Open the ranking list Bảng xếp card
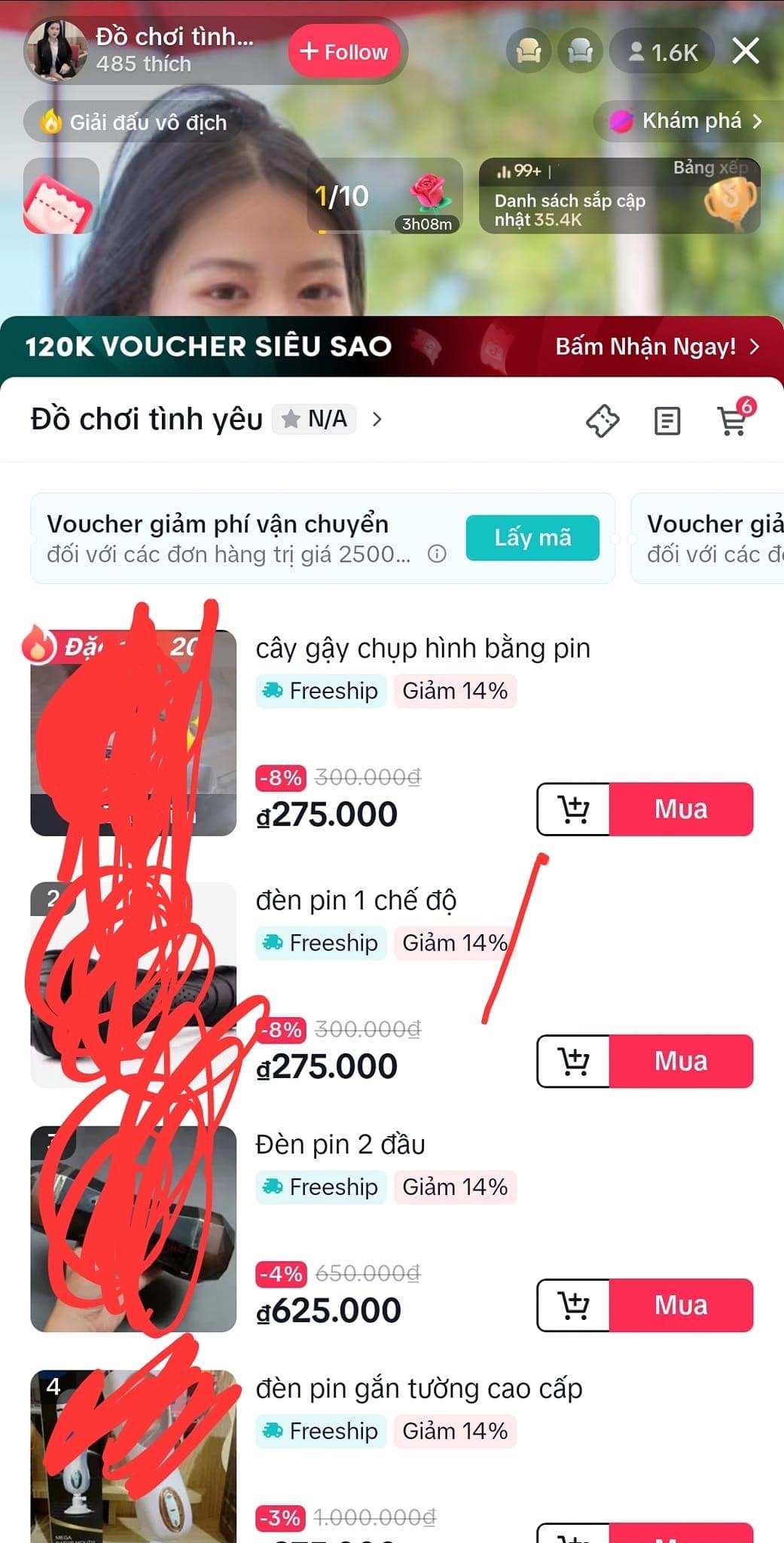The width and height of the screenshot is (784, 1543). (619, 196)
